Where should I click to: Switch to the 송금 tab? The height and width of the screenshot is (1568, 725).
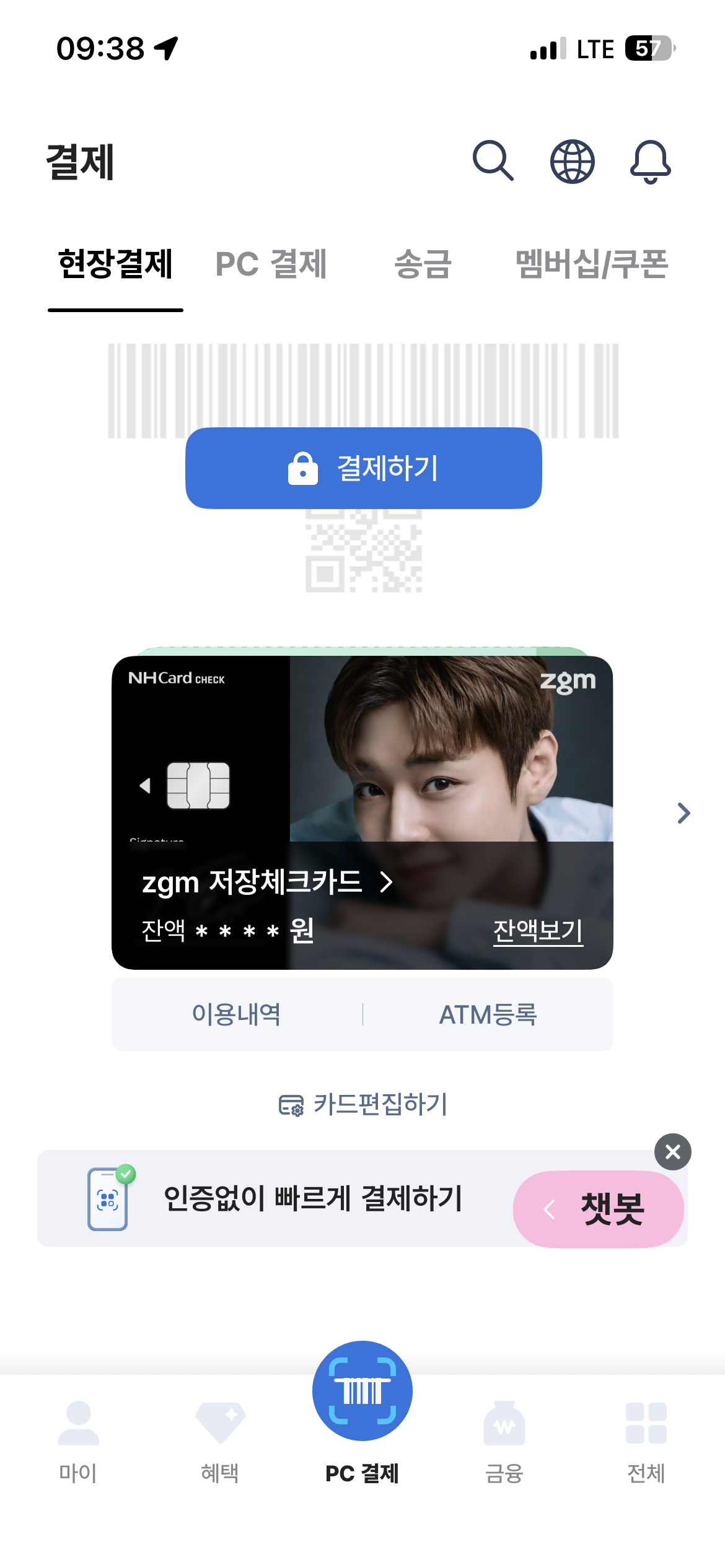click(423, 264)
